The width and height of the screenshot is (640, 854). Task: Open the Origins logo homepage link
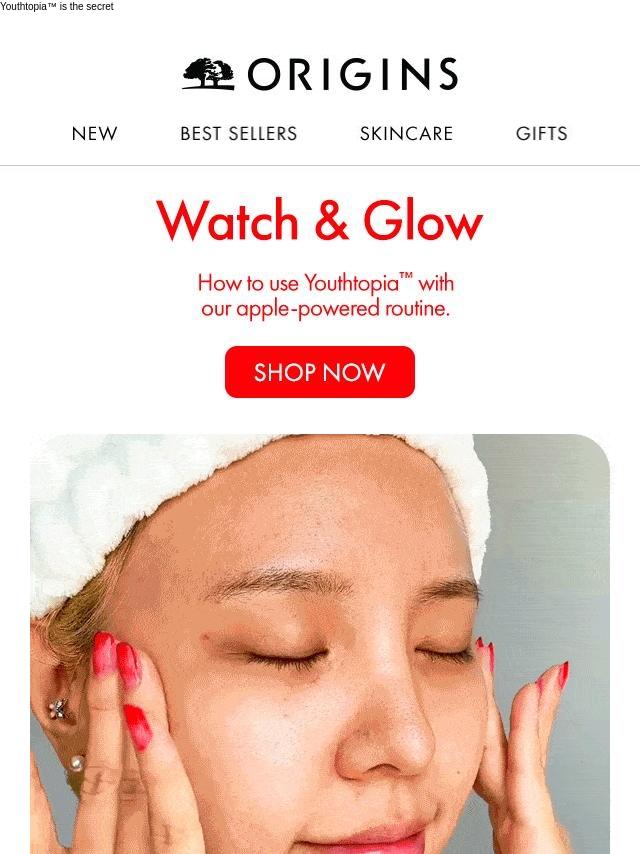click(x=320, y=75)
